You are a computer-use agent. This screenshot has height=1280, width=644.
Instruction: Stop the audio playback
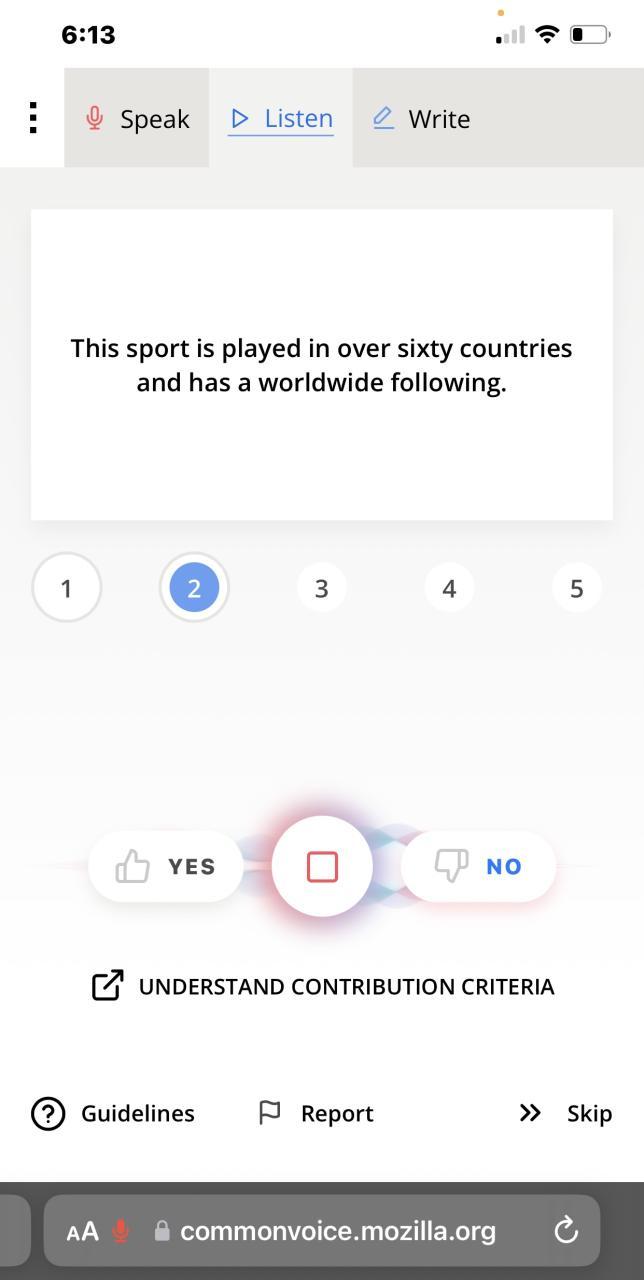(x=322, y=867)
